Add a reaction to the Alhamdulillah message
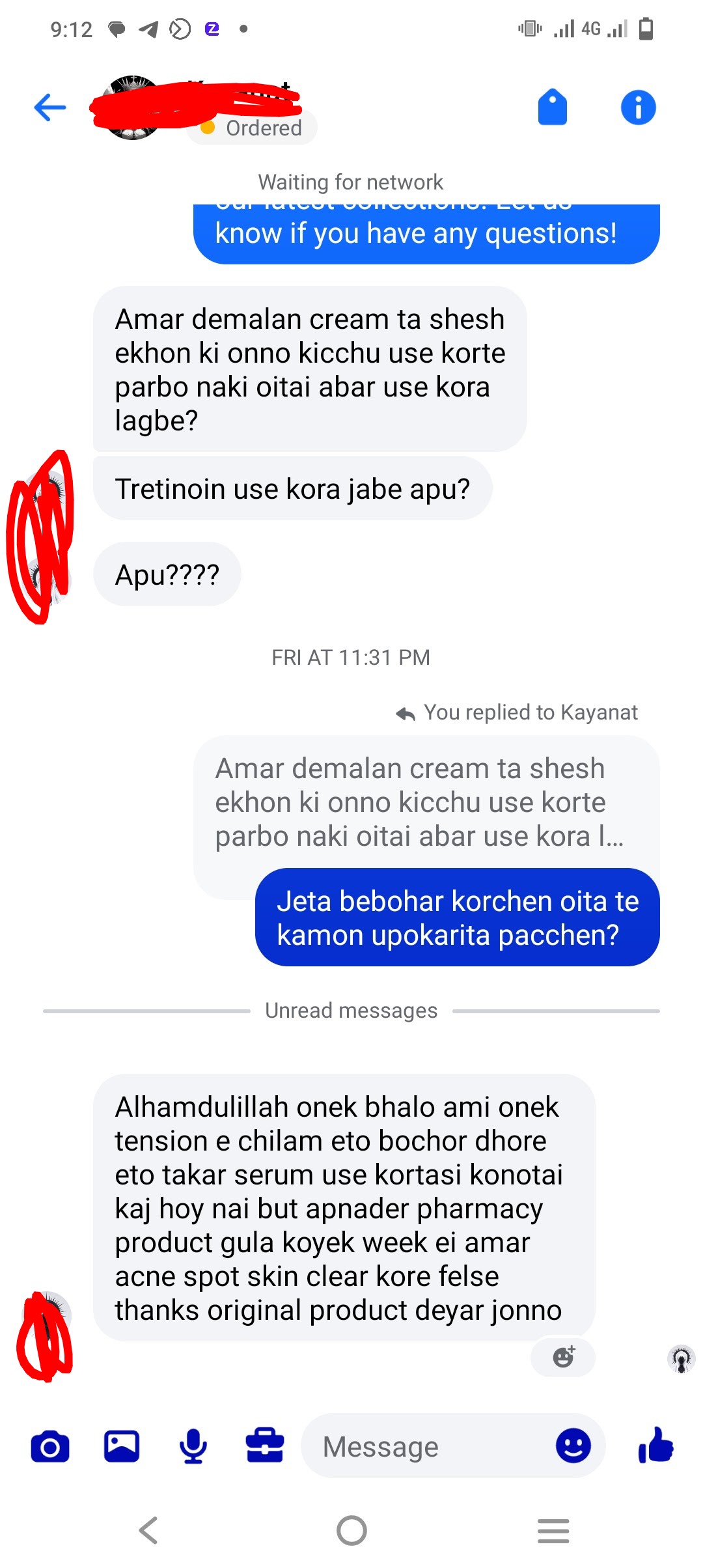This screenshot has height=1568, width=703. click(x=564, y=1358)
